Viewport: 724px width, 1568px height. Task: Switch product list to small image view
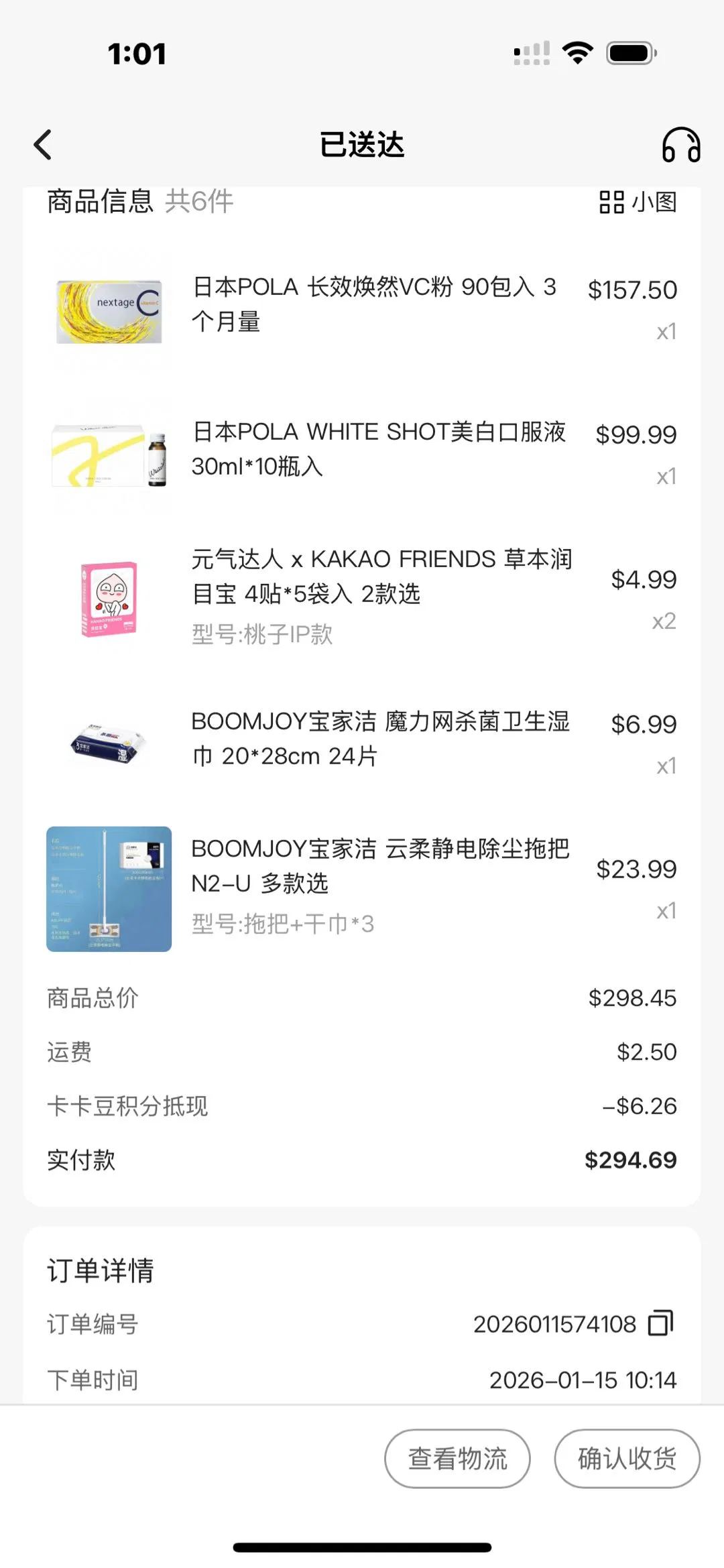638,202
